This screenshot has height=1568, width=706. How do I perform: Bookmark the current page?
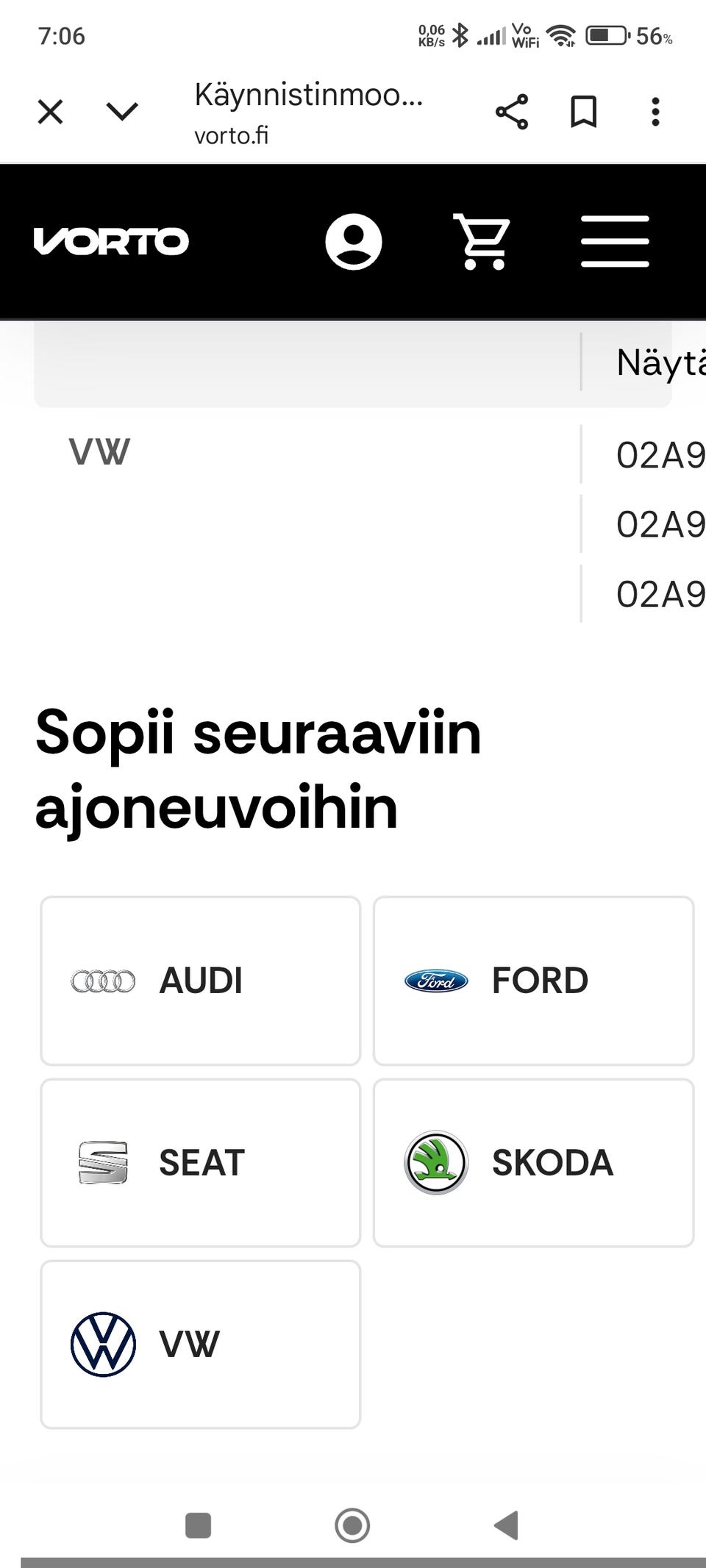584,112
